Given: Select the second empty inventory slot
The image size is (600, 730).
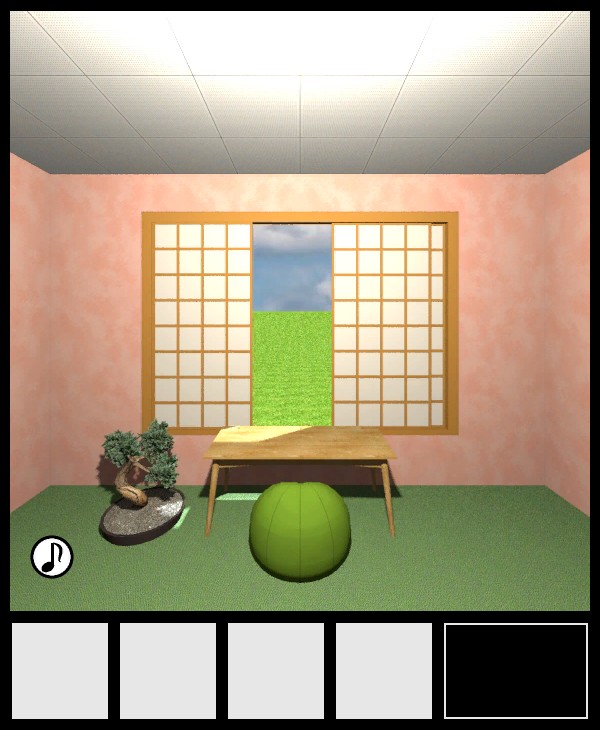Looking at the screenshot, I should click(168, 671).
